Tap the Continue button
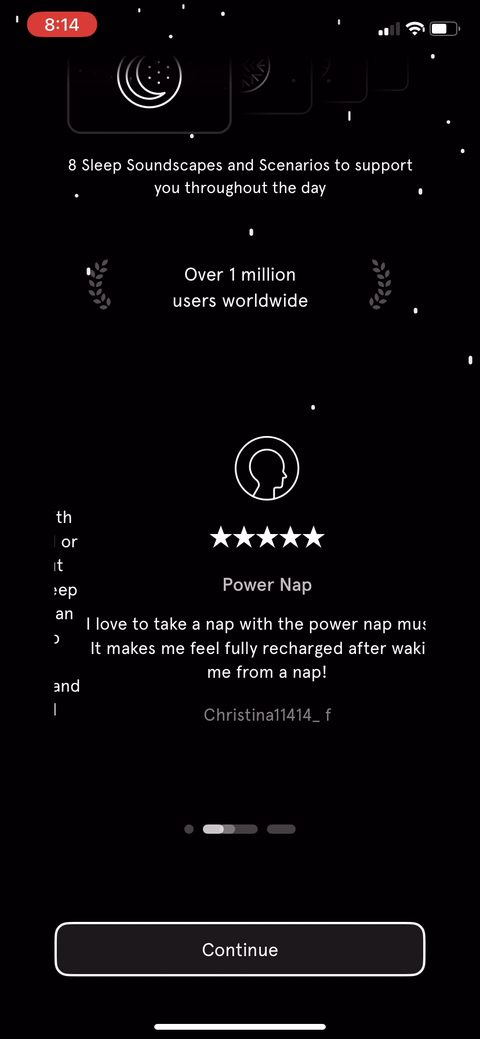 (x=239, y=949)
